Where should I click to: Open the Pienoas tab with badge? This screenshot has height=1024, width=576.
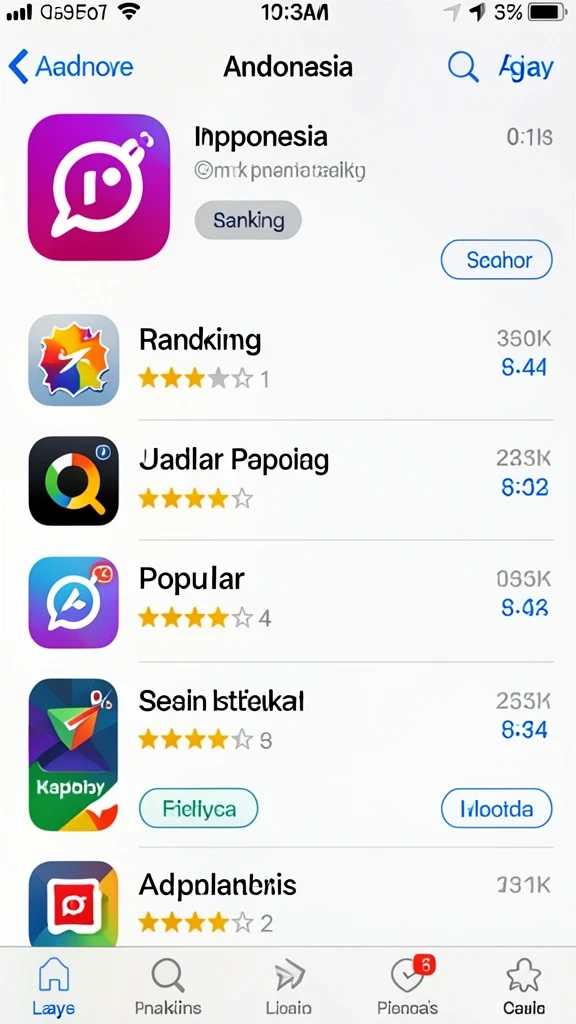coord(408,986)
